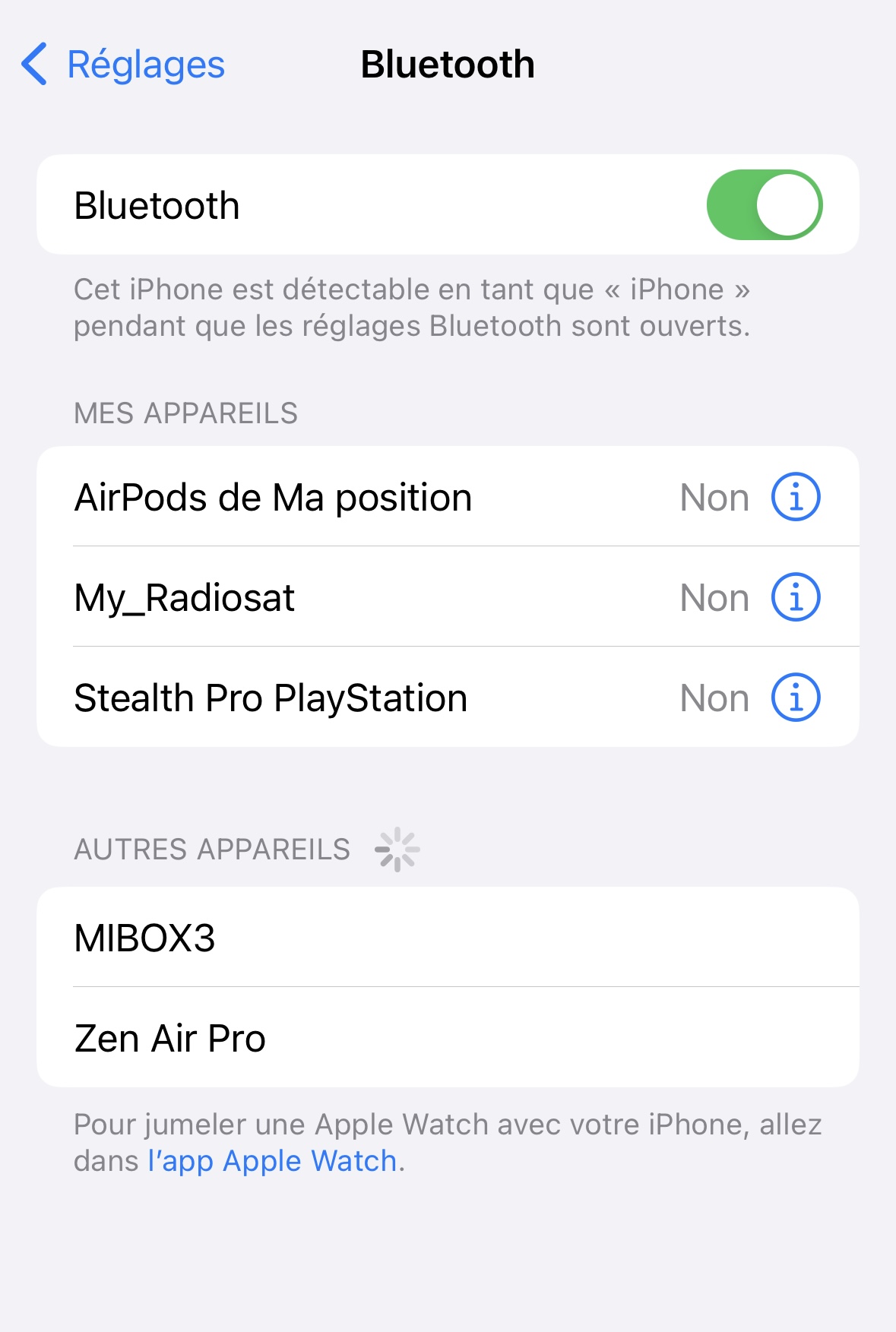Open l'app Apple Watch link
Viewport: 896px width, 1332px height.
[x=270, y=1161]
